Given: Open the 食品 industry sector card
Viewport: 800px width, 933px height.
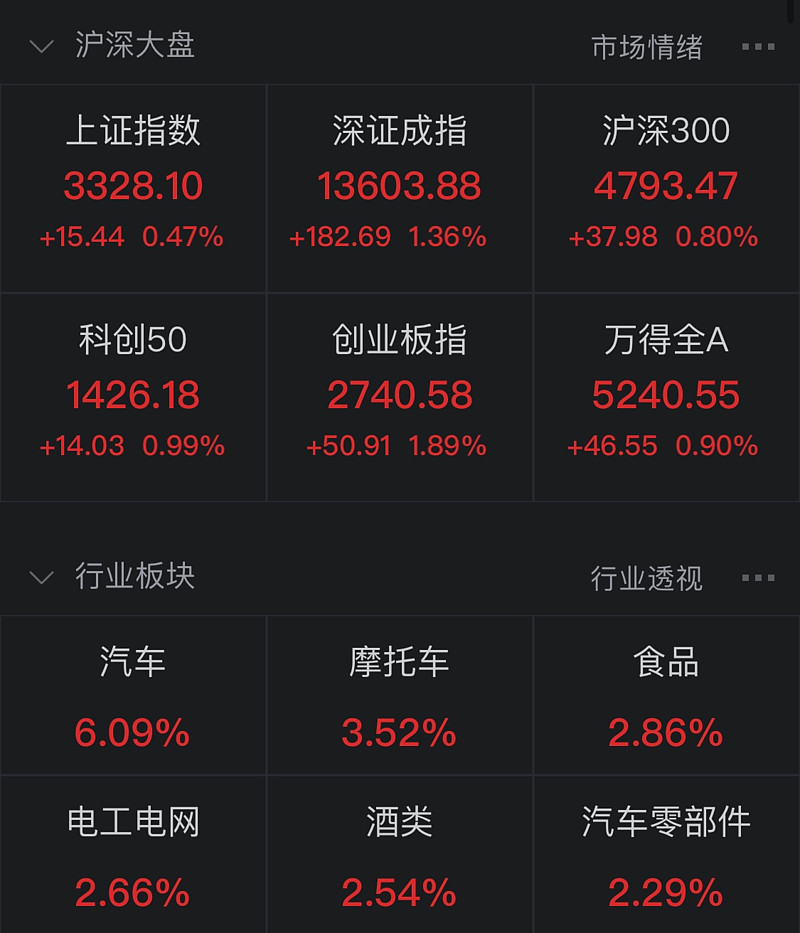Looking at the screenshot, I should click(666, 697).
